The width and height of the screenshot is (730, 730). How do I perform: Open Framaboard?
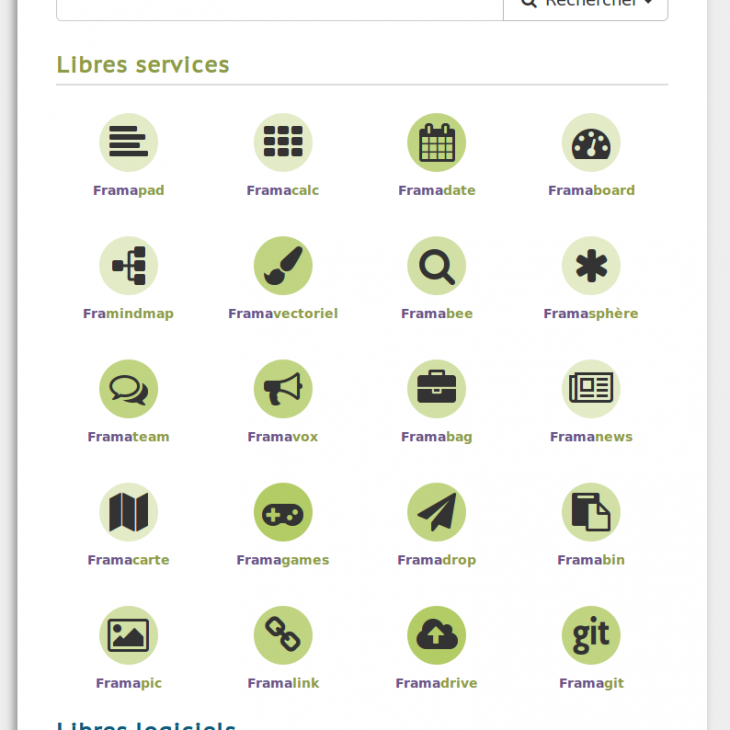(x=590, y=143)
